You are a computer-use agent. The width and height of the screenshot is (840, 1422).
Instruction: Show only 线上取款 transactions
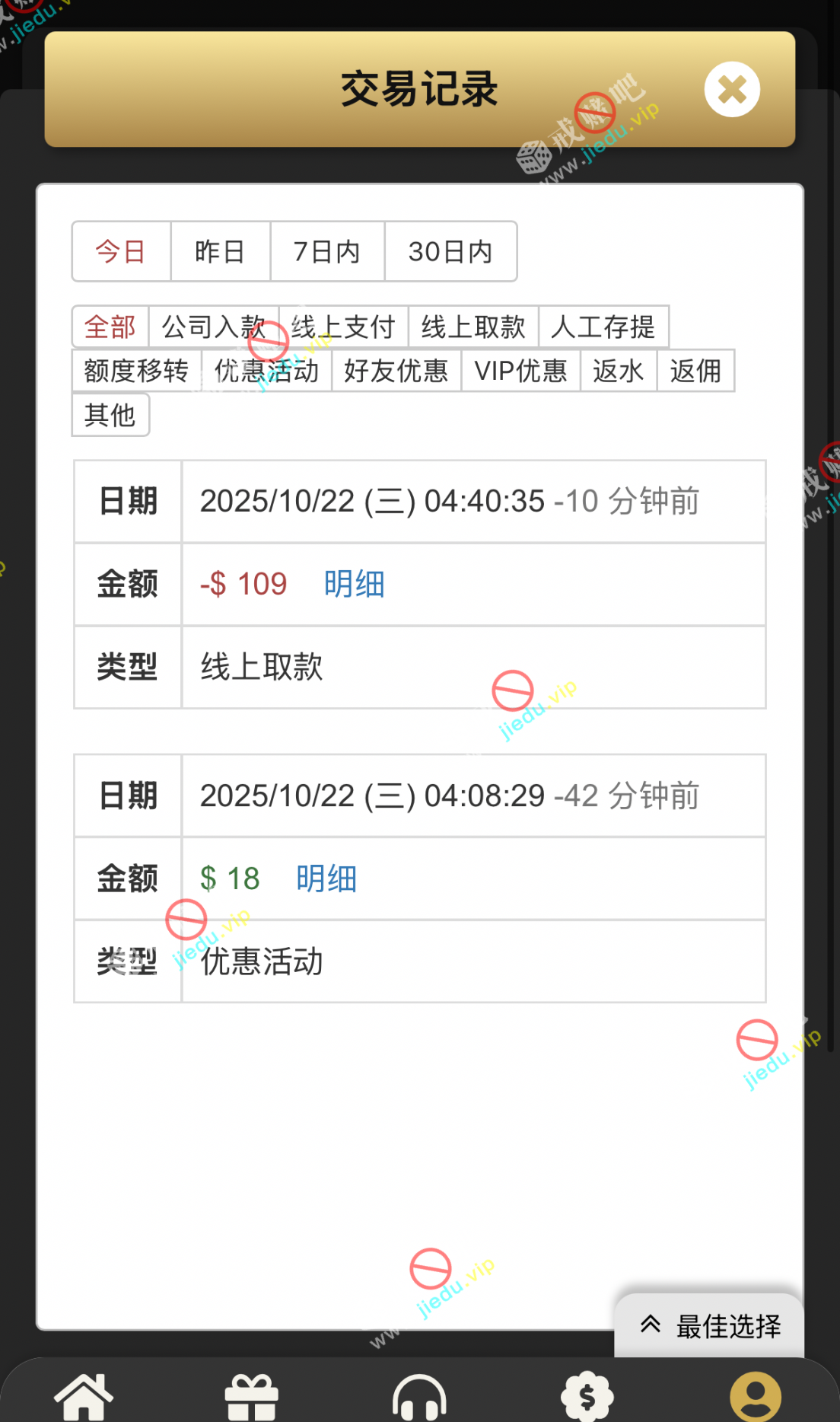tap(473, 327)
